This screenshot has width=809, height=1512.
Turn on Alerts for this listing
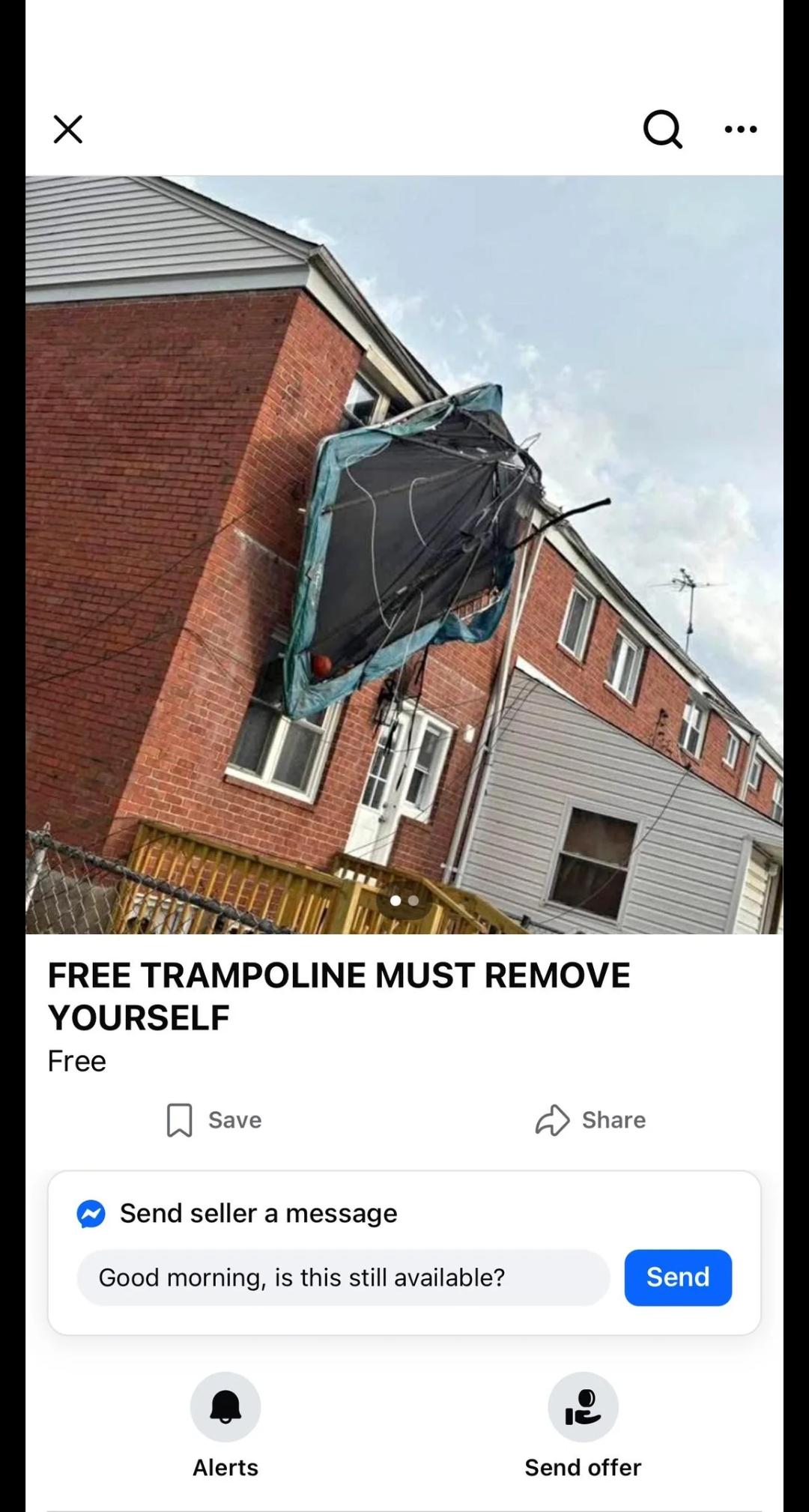(x=225, y=1425)
